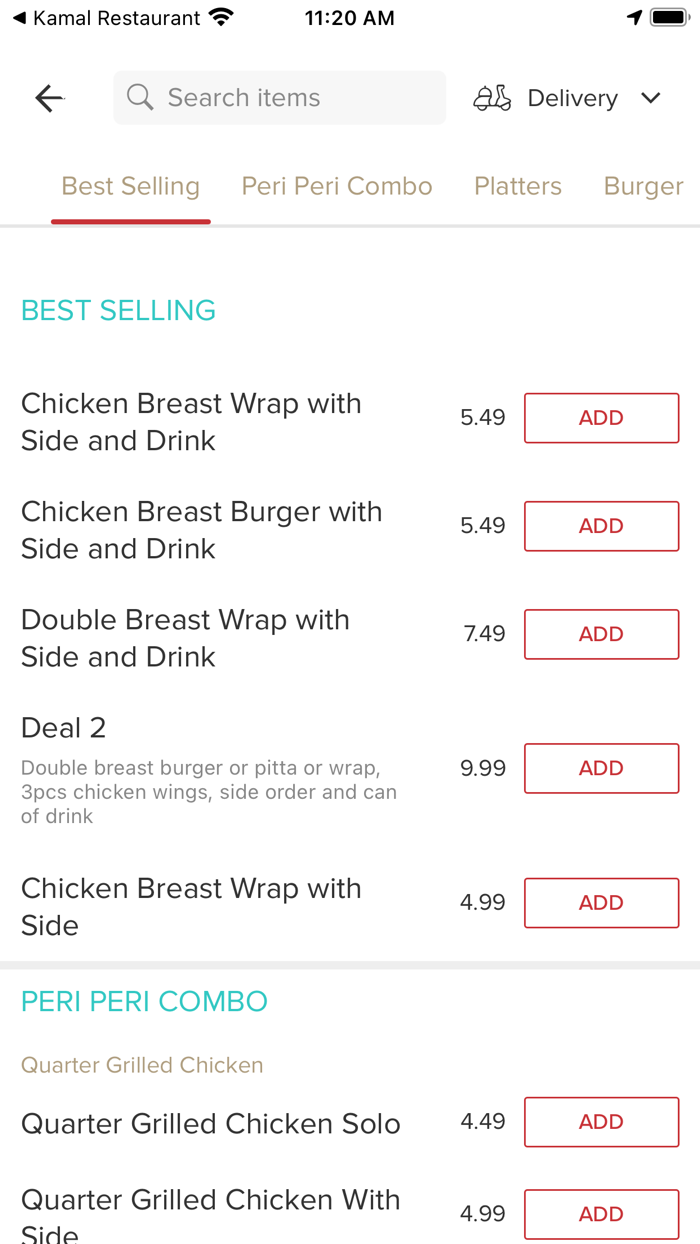Add Quarter Grilled Chicken With Side
Image resolution: width=700 pixels, height=1244 pixels.
tap(601, 1214)
